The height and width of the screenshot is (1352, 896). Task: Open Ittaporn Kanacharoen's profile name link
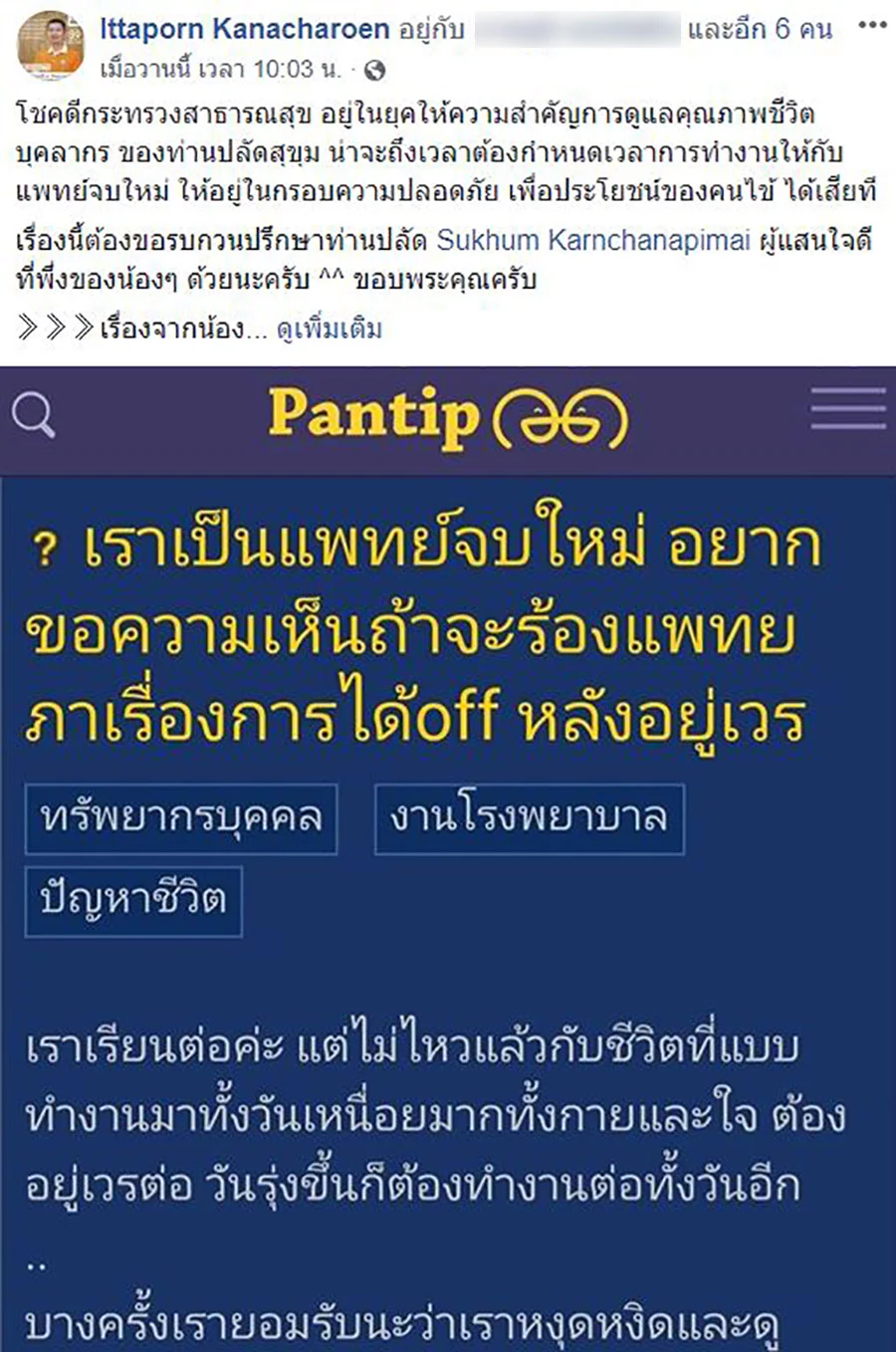244,29
